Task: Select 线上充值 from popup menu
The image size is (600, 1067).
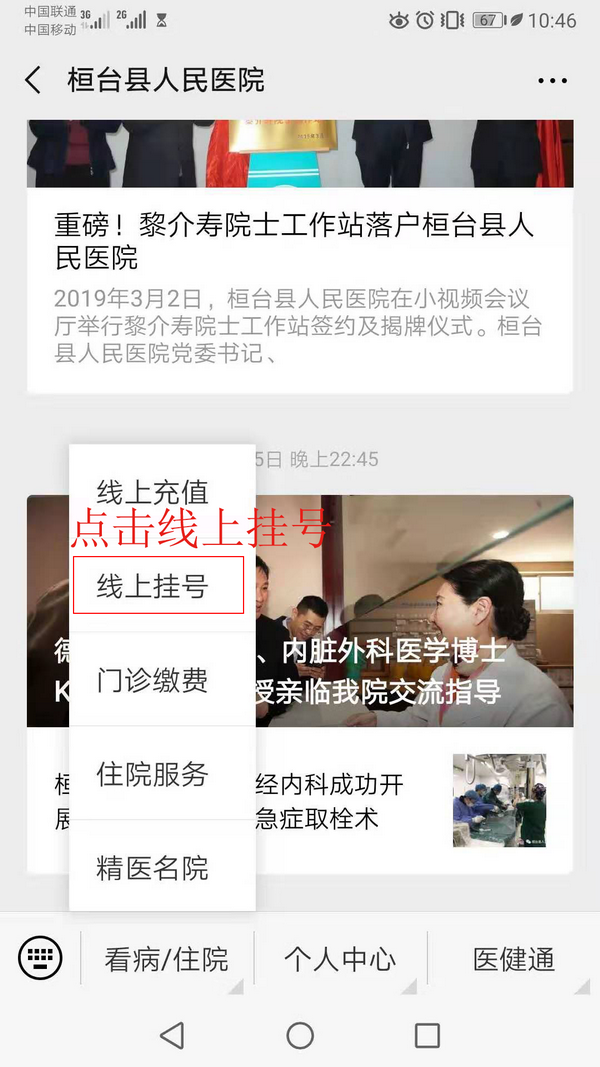Action: [153, 492]
